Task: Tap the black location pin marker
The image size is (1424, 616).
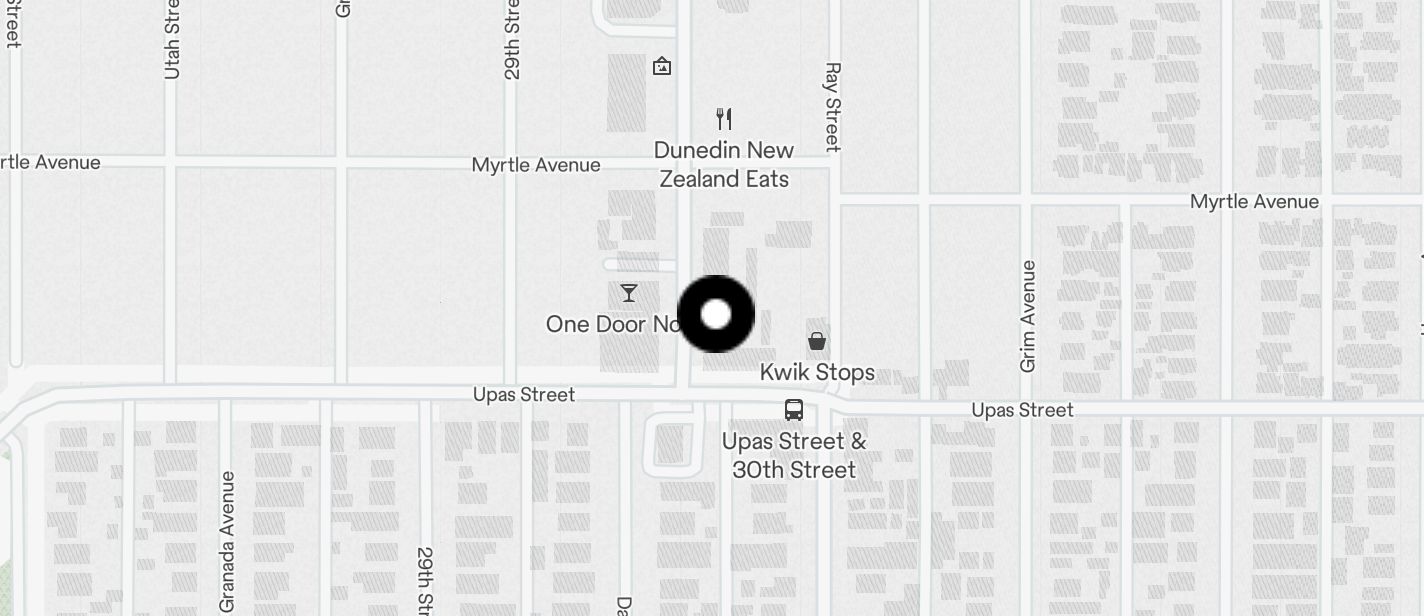Action: click(x=716, y=314)
